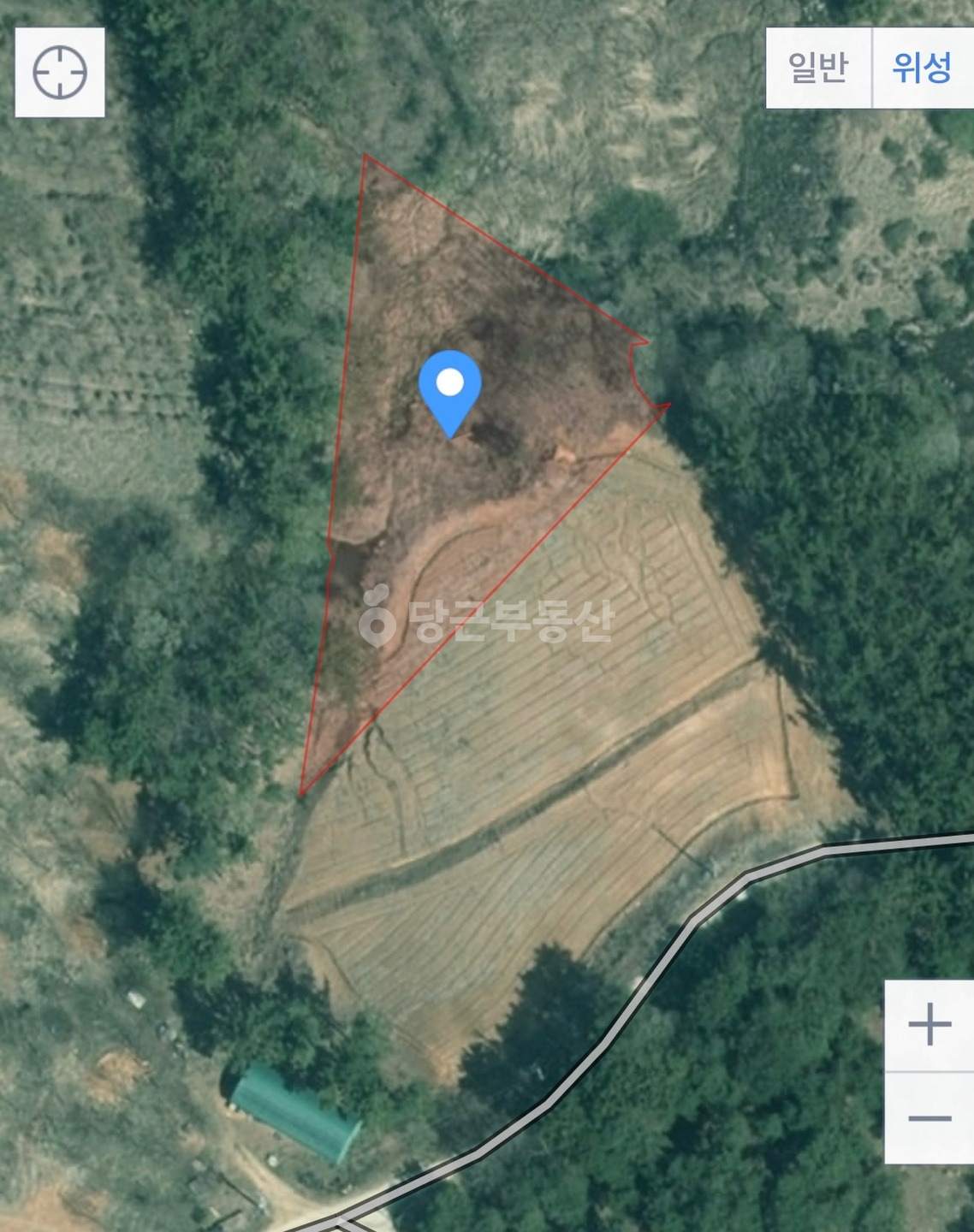The image size is (974, 1232).
Task: Center map on current location
Action: [x=60, y=72]
